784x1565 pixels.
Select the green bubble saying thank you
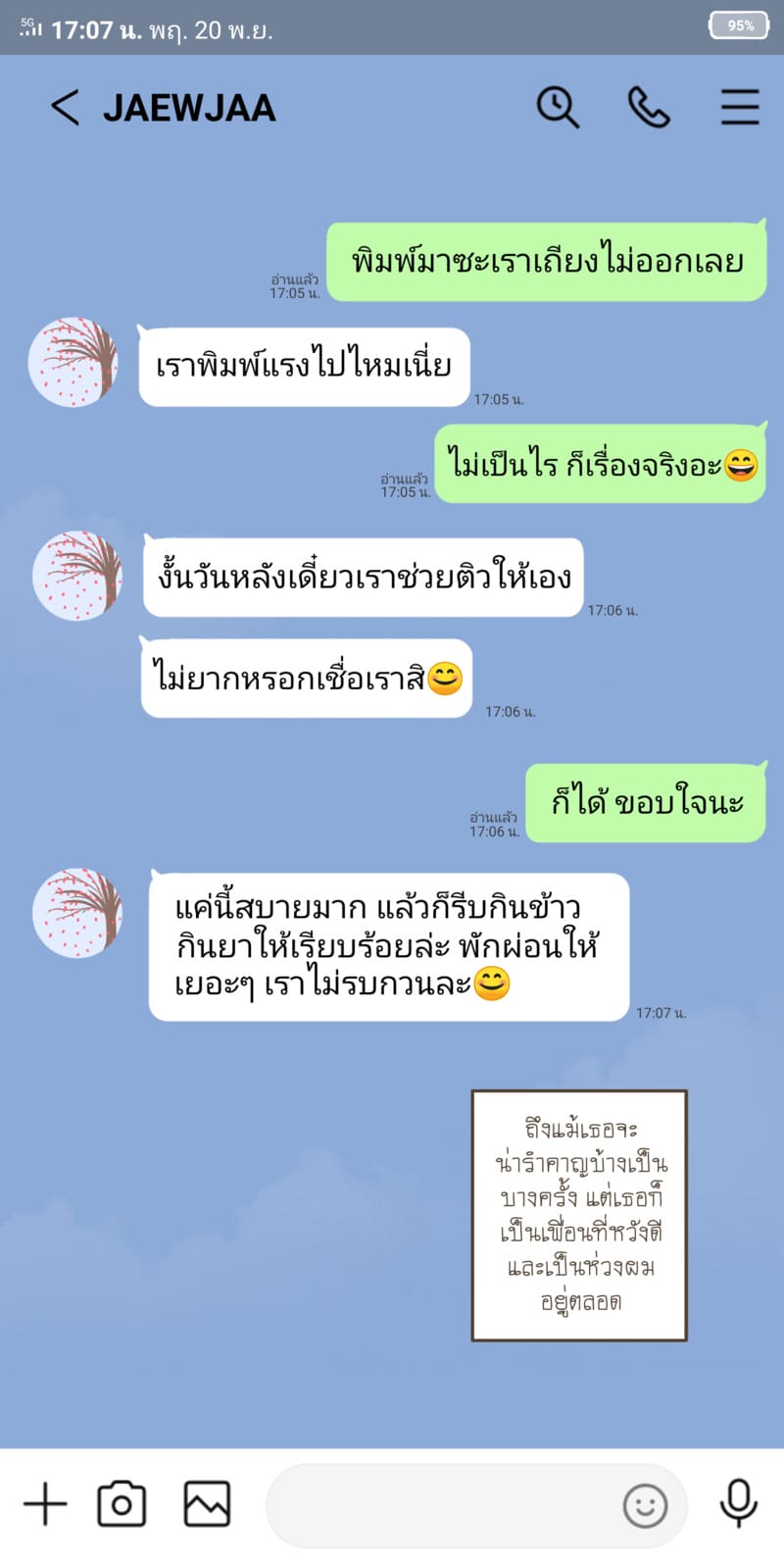647,802
